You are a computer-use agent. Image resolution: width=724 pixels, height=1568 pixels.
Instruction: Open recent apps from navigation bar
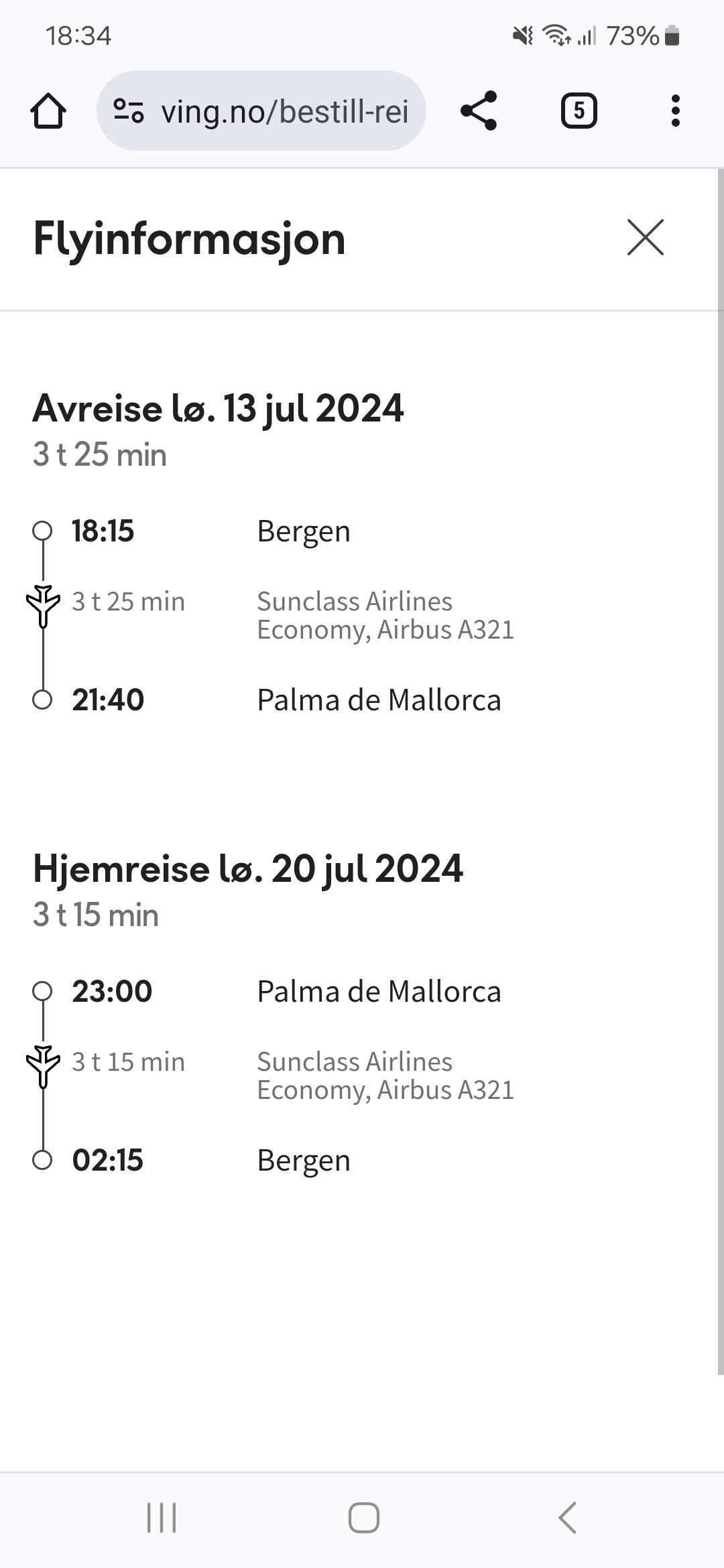coord(162,1518)
